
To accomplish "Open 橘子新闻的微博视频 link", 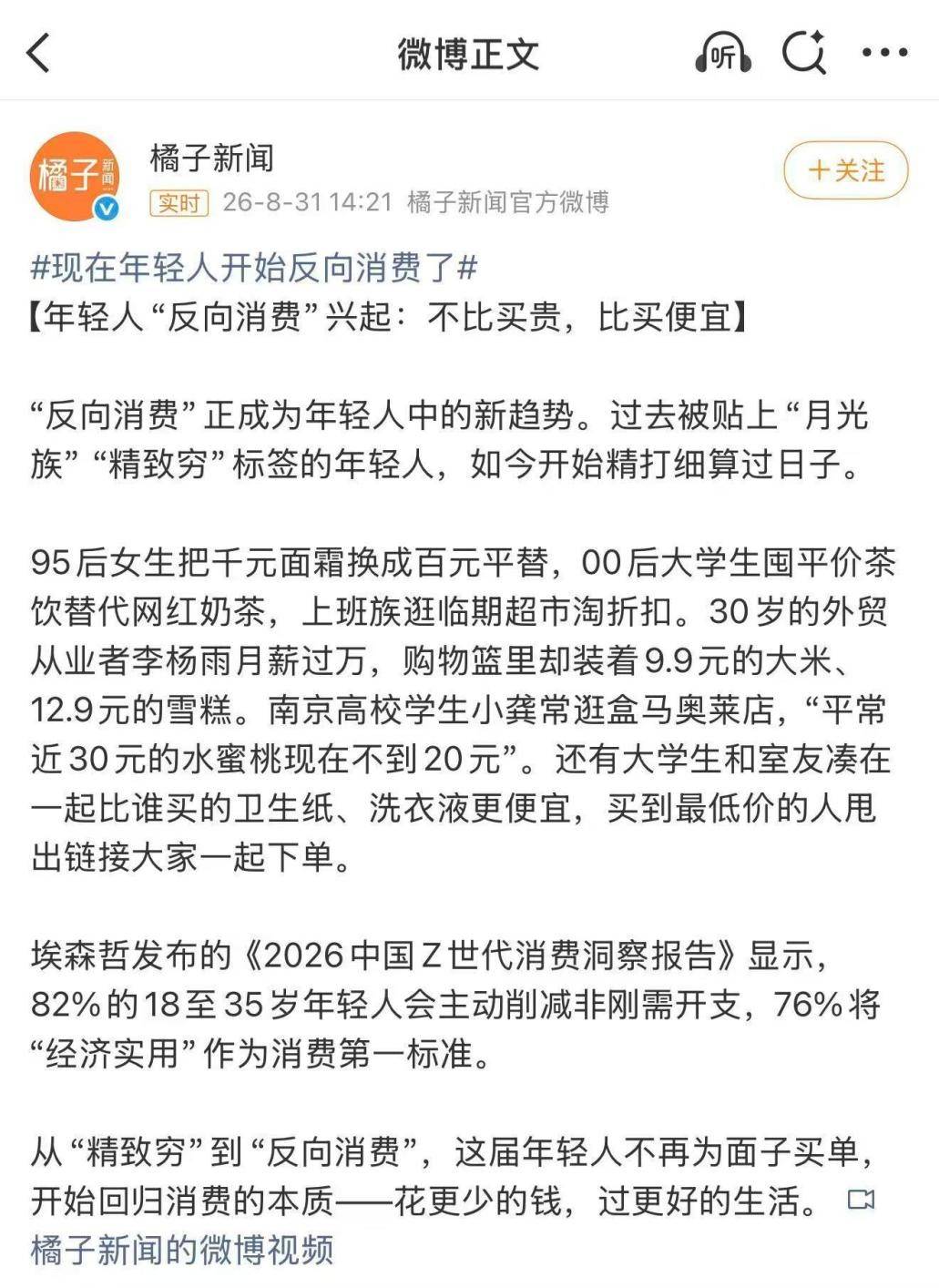I will pos(182,1249).
